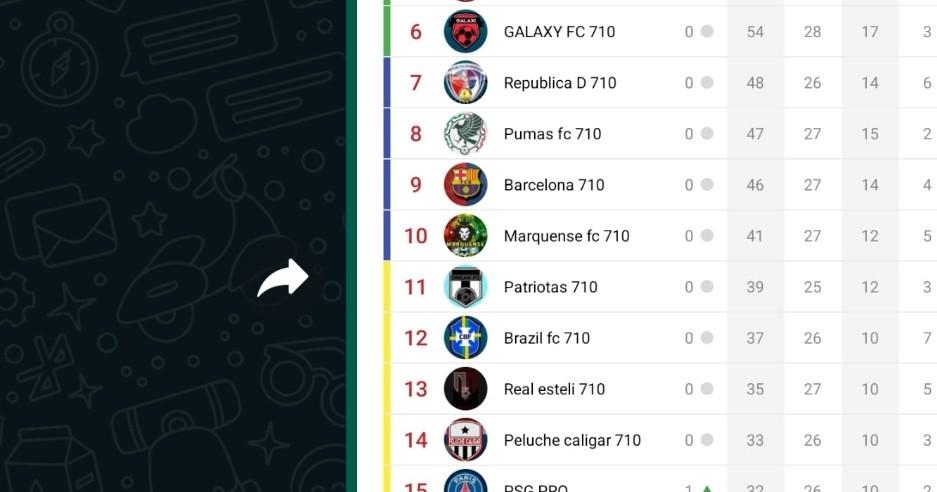Forward the shared league table image
Image resolution: width=937 pixels, height=492 pixels.
283,279
